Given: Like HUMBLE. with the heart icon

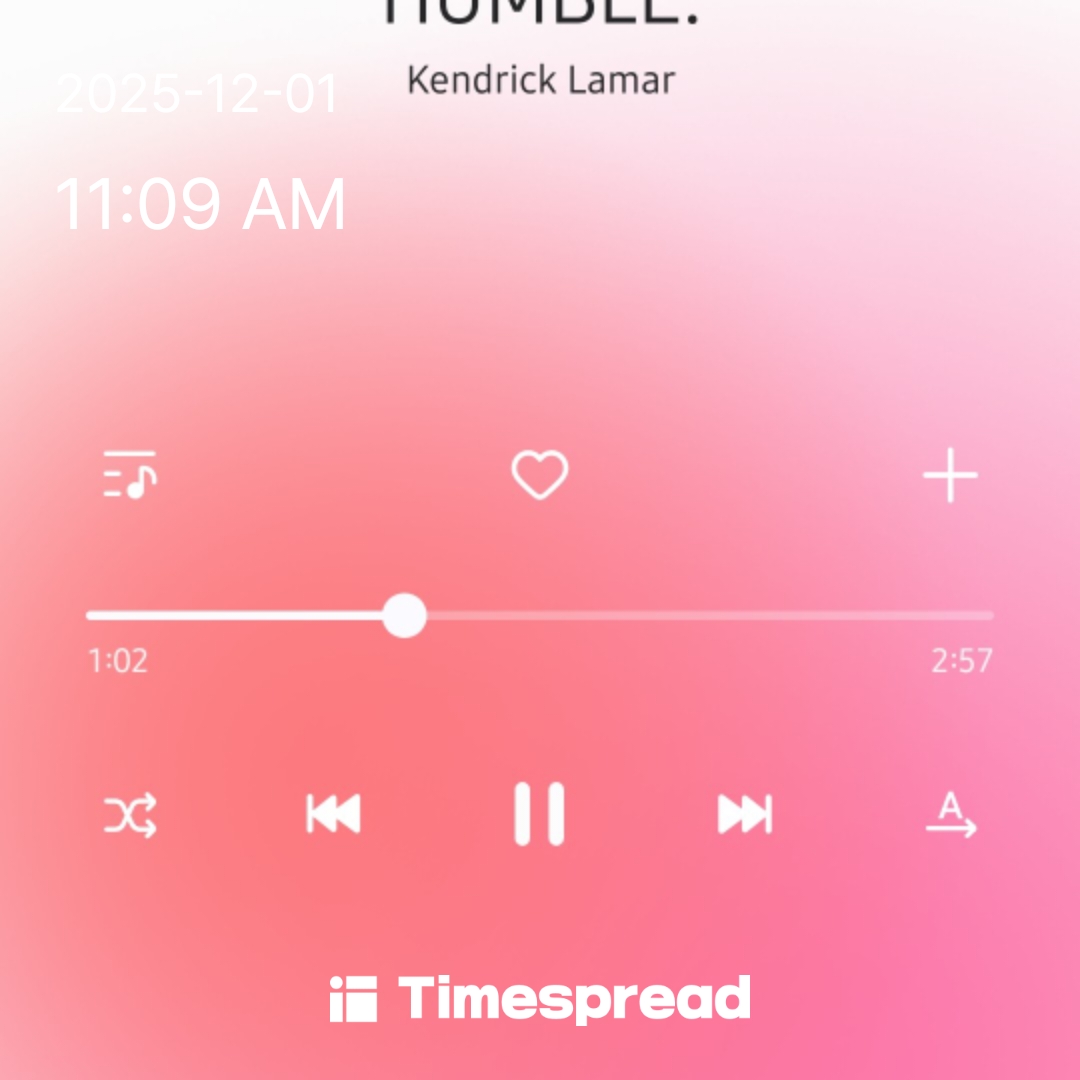Looking at the screenshot, I should click(x=540, y=475).
